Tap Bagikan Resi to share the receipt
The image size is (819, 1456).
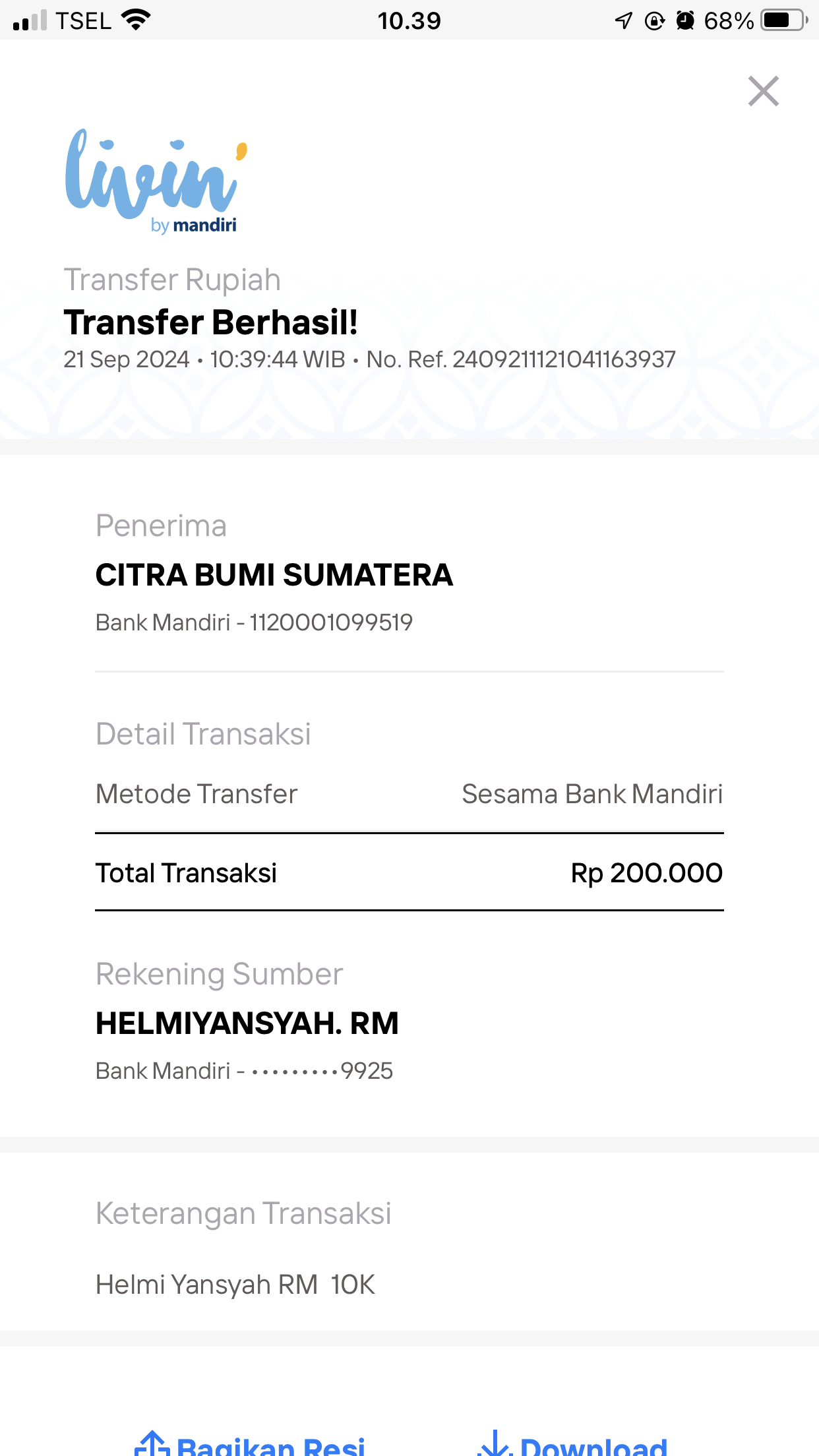[x=250, y=1444]
